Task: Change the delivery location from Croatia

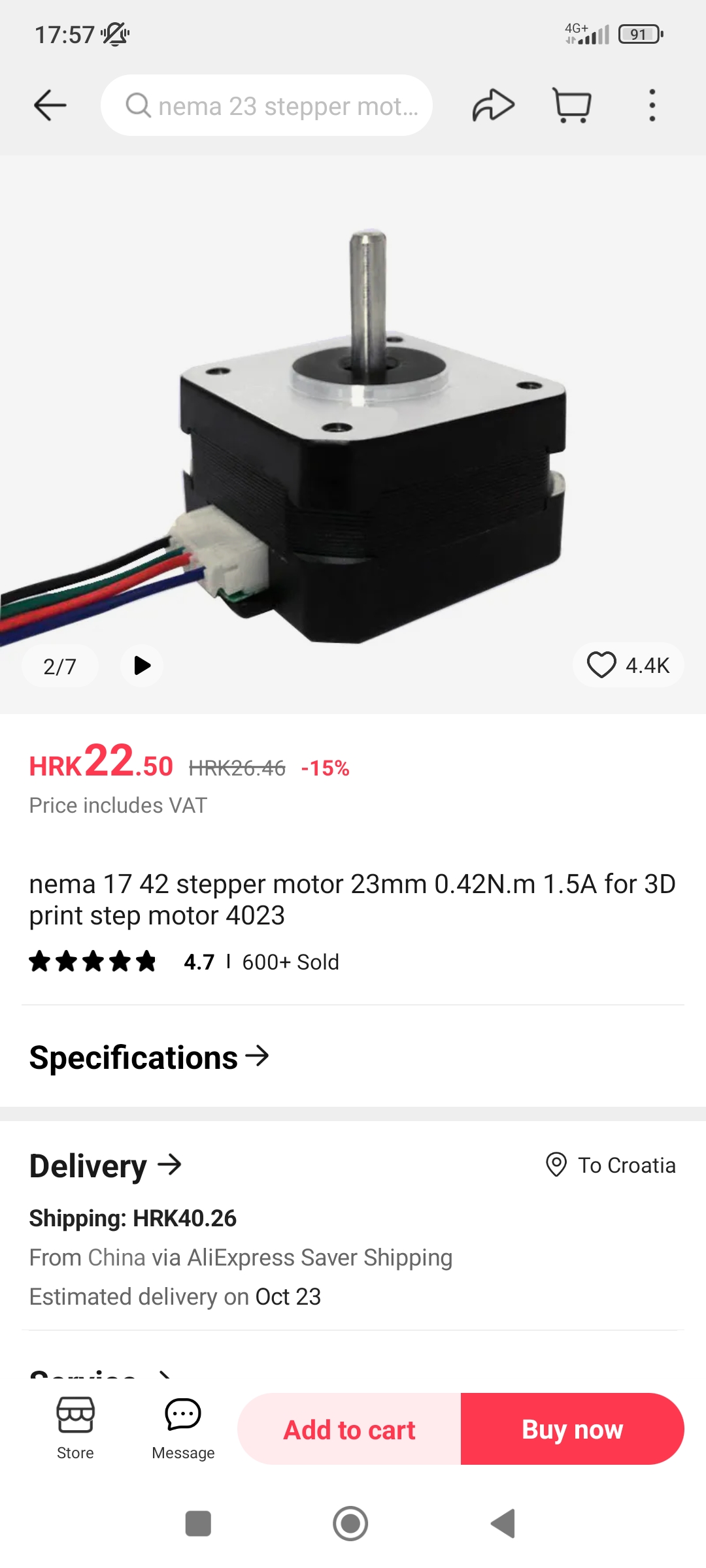Action: [x=611, y=1165]
